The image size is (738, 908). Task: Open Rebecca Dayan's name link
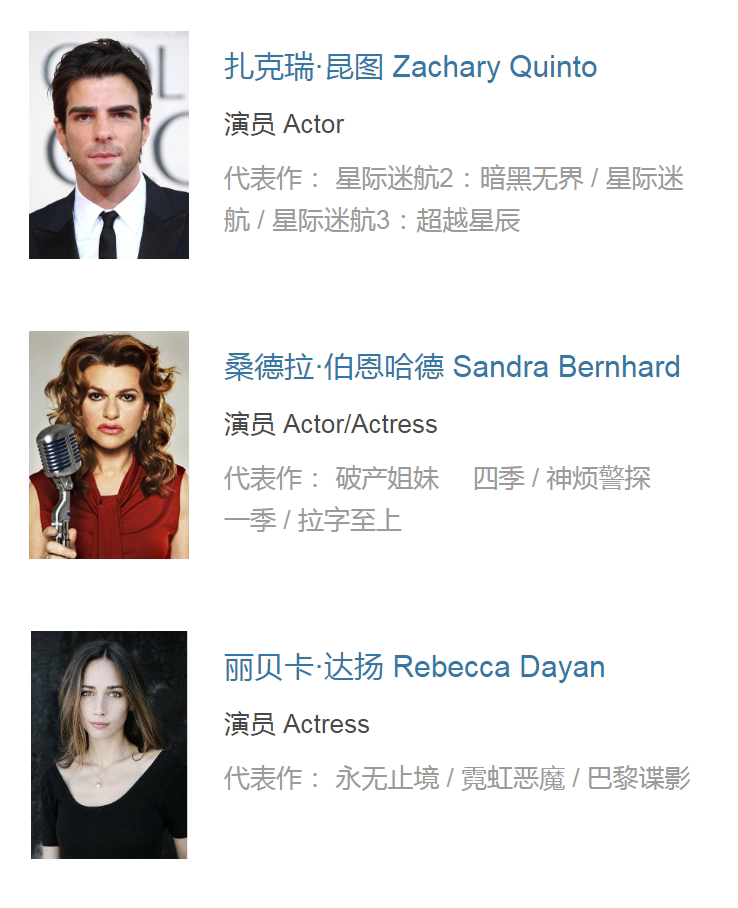click(414, 667)
